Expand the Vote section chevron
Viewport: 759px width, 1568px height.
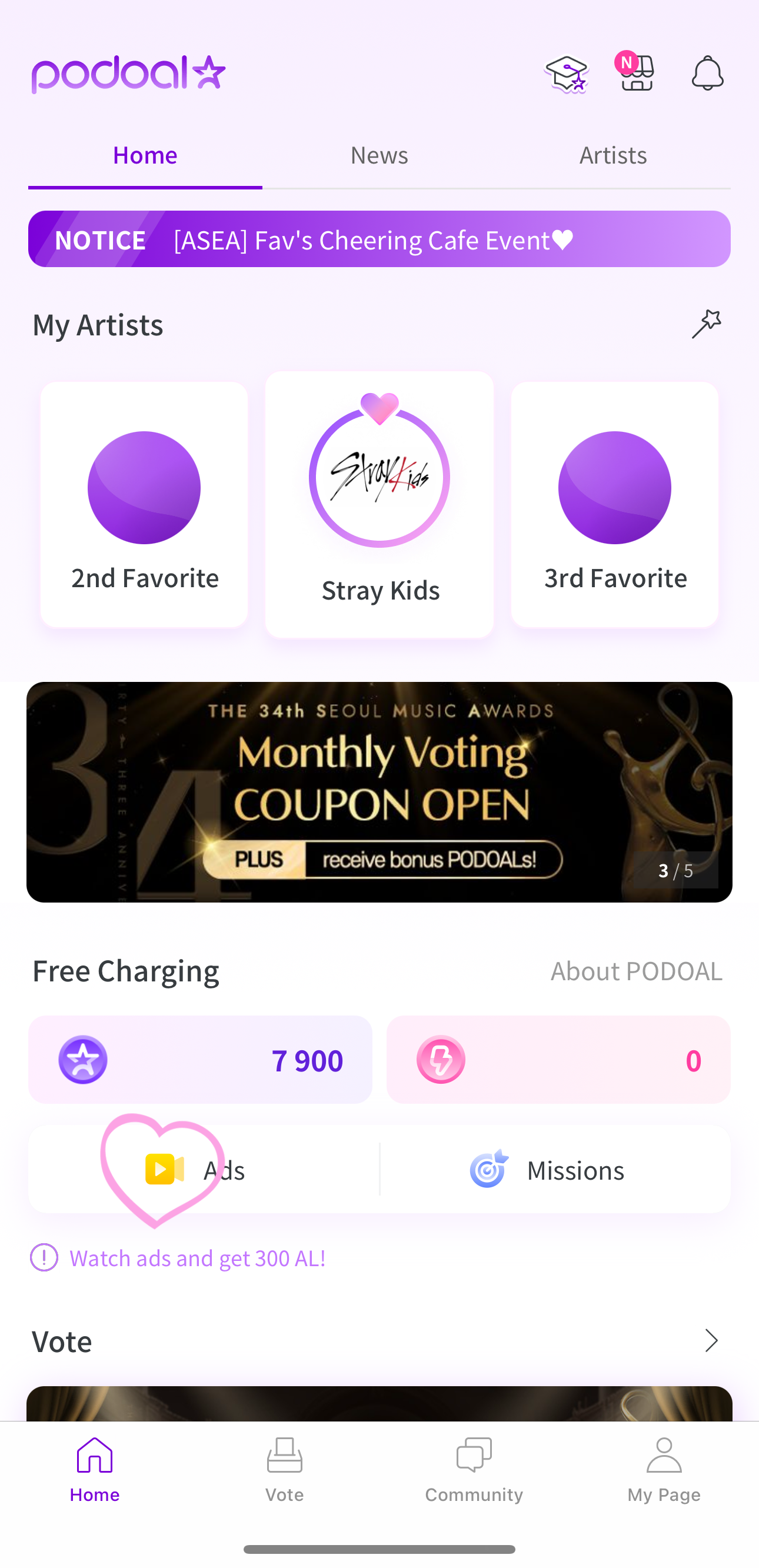711,1341
